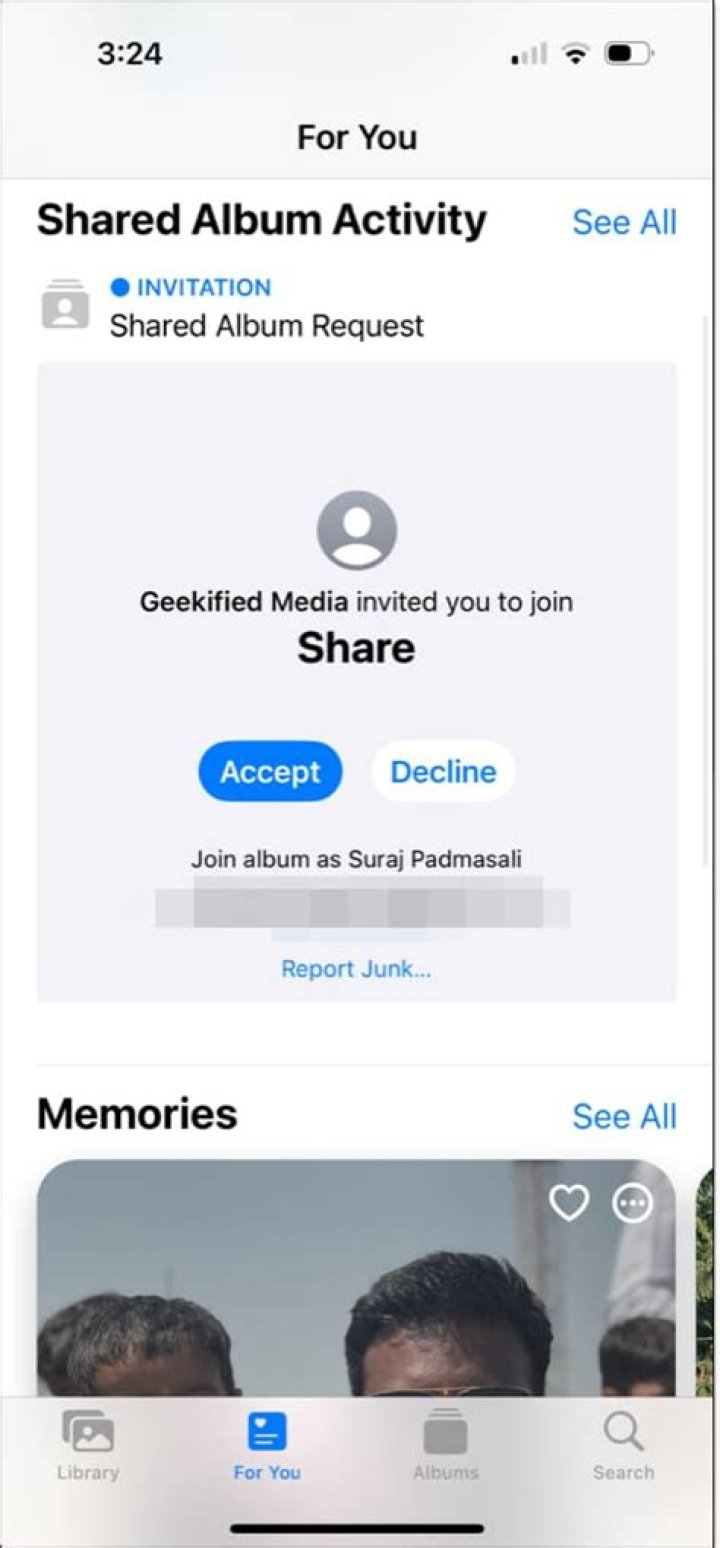
Task: See all Shared Album Activity
Action: 624,222
